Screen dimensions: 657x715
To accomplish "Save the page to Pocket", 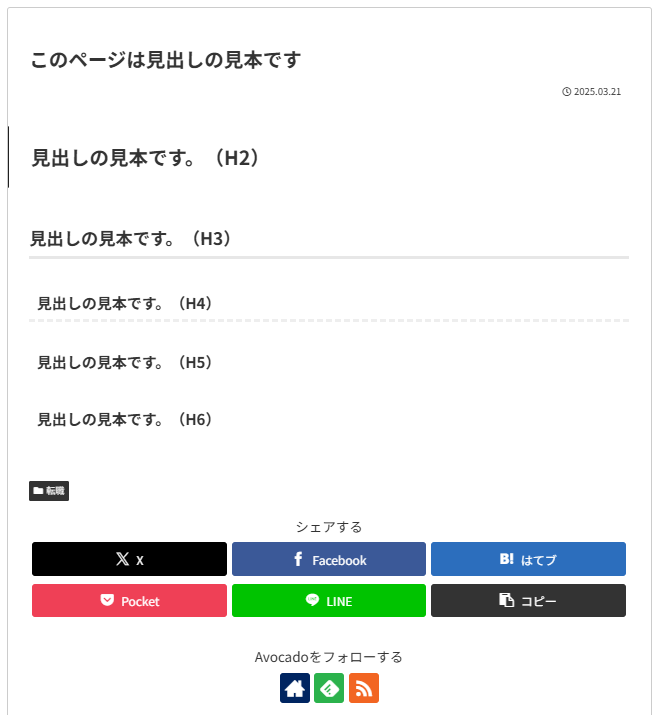I will pos(129,601).
